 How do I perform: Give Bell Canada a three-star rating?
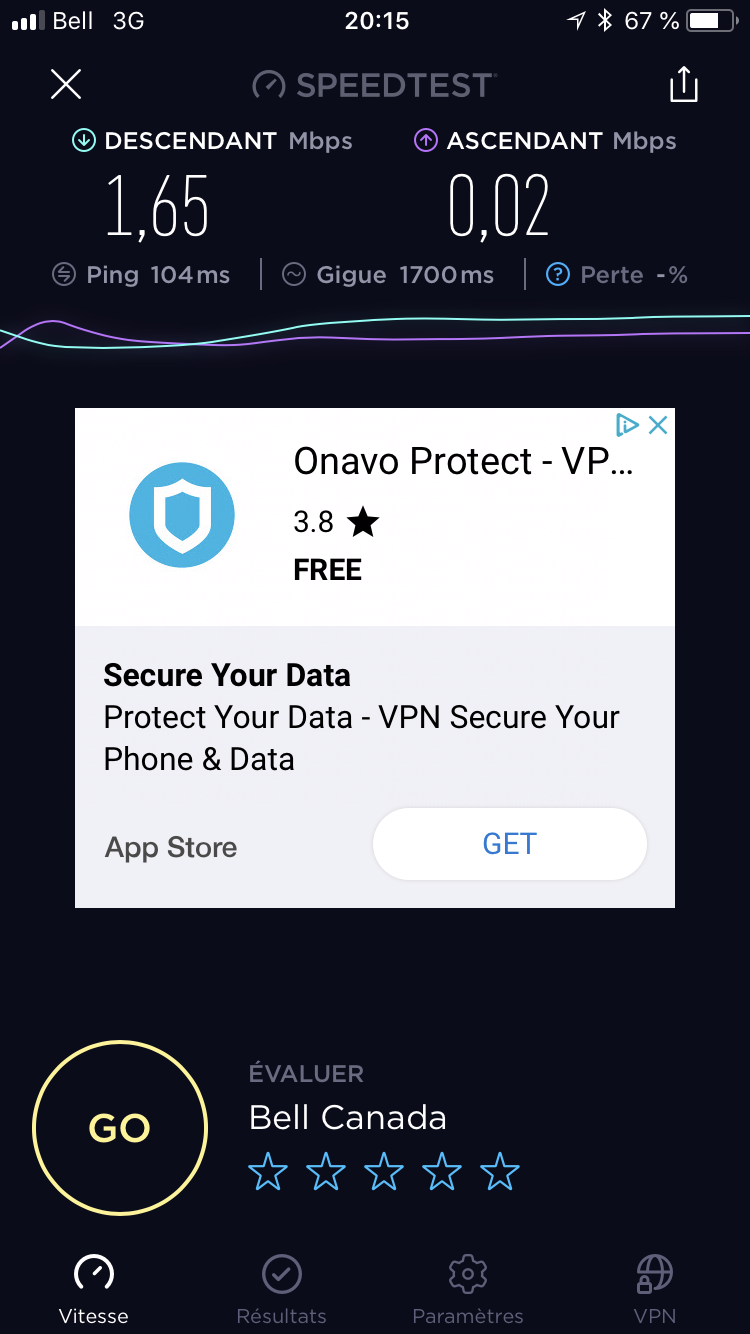384,1172
